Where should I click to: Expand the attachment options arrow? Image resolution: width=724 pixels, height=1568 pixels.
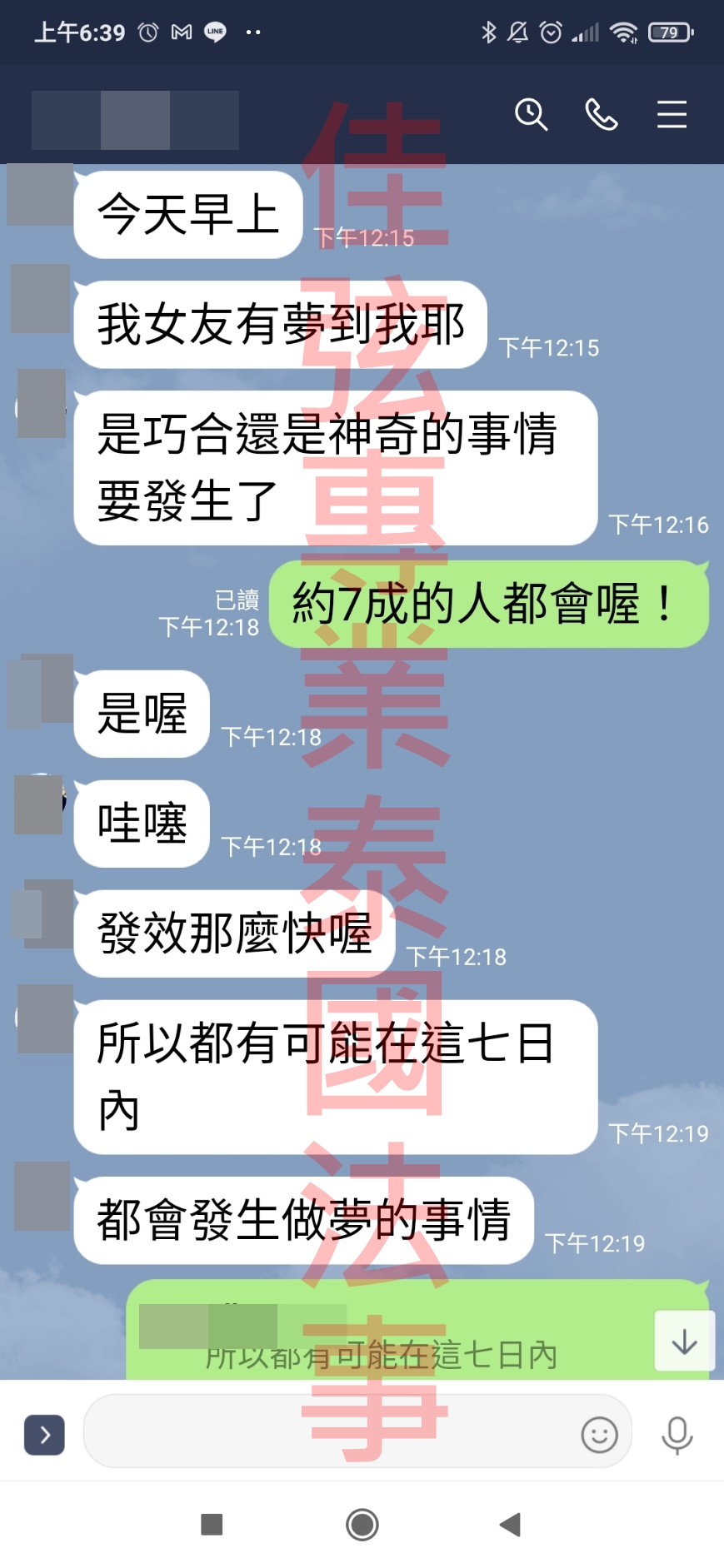click(45, 1435)
